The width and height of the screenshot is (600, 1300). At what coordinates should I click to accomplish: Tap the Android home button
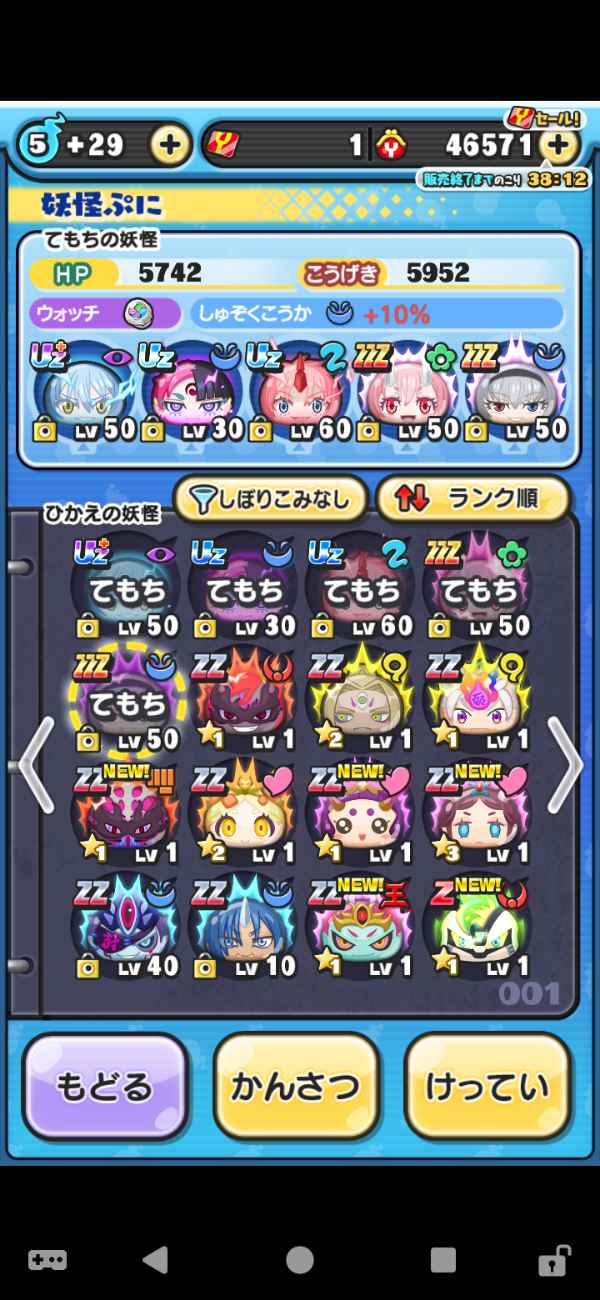click(300, 1260)
